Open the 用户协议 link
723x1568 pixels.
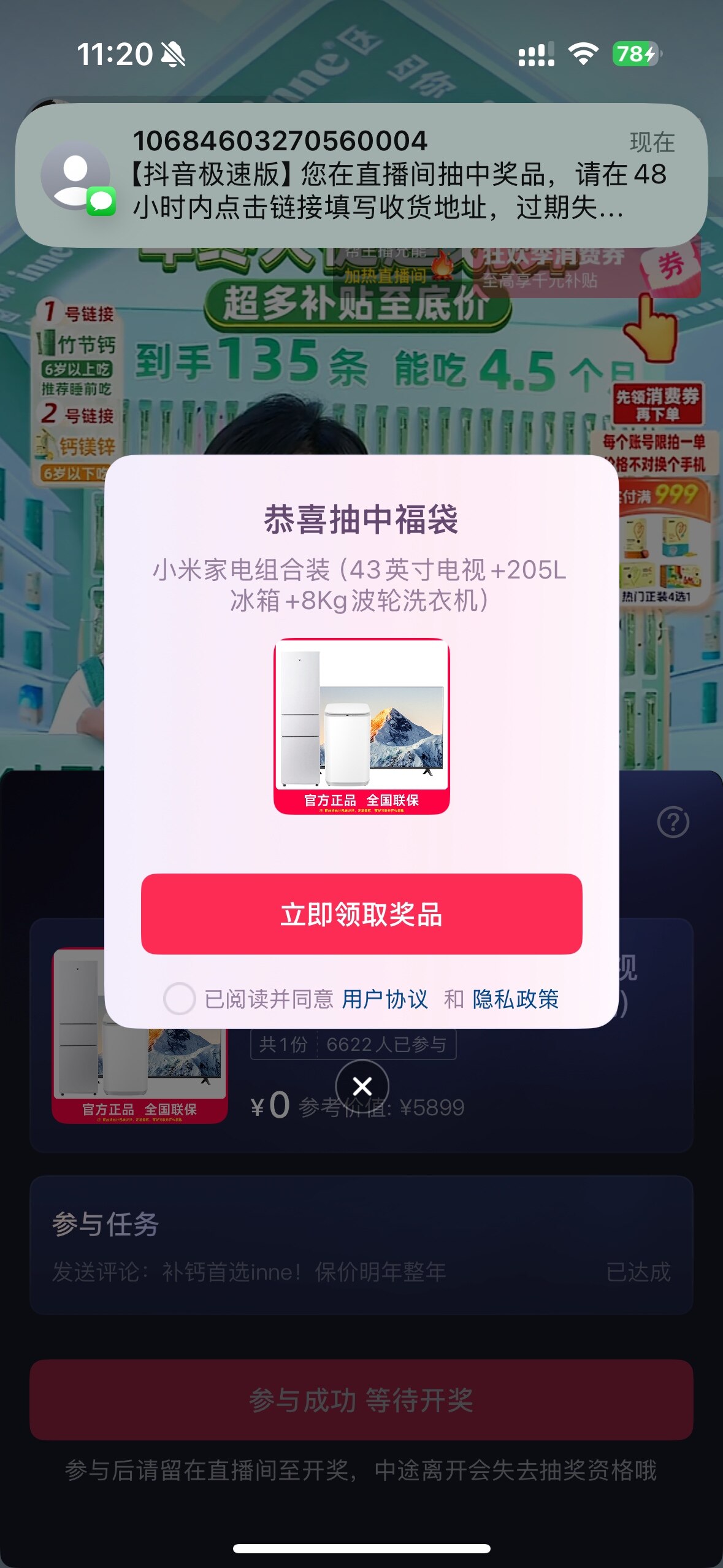pyautogui.click(x=384, y=999)
